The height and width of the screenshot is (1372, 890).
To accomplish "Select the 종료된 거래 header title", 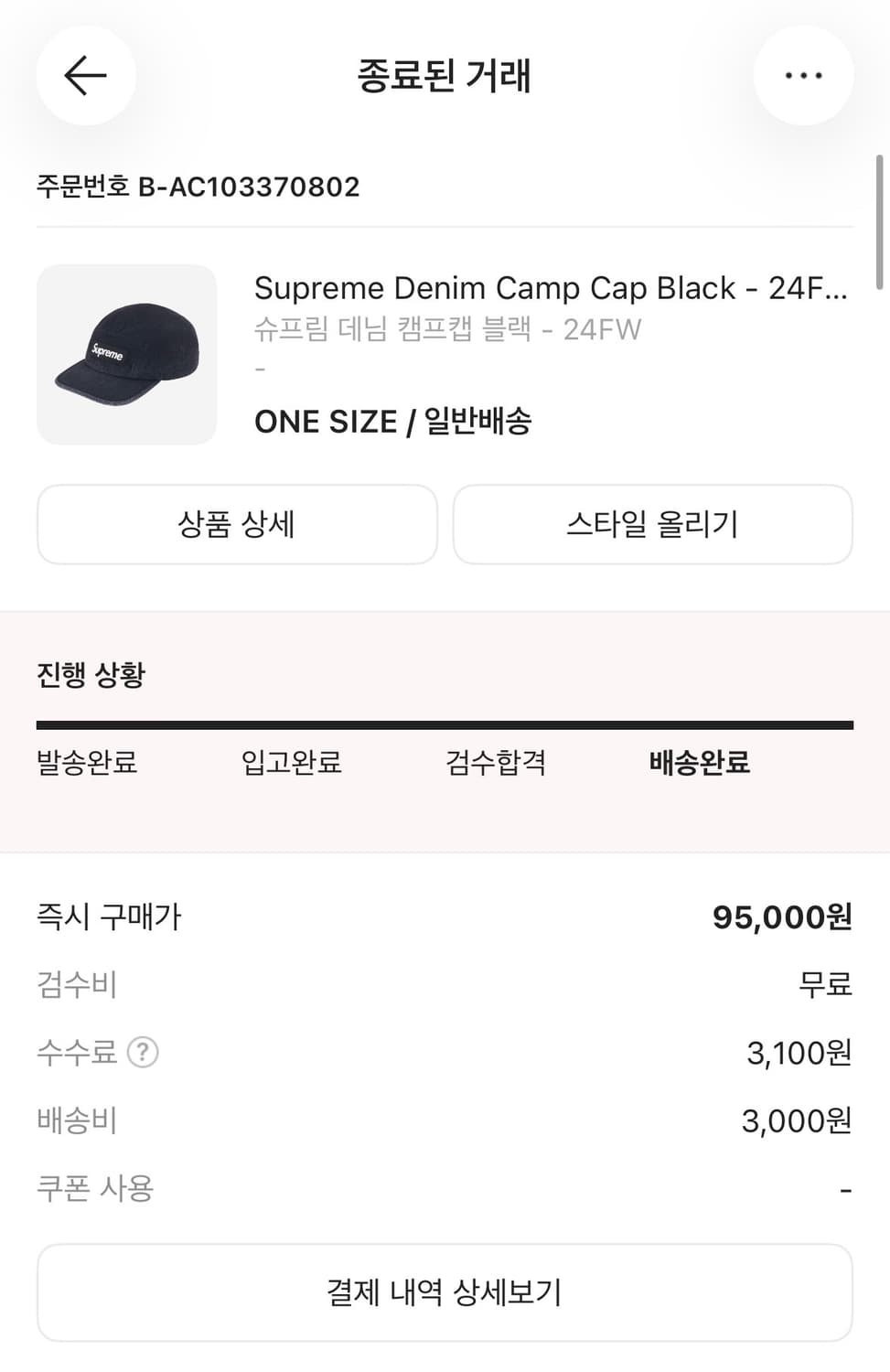I will (x=445, y=76).
